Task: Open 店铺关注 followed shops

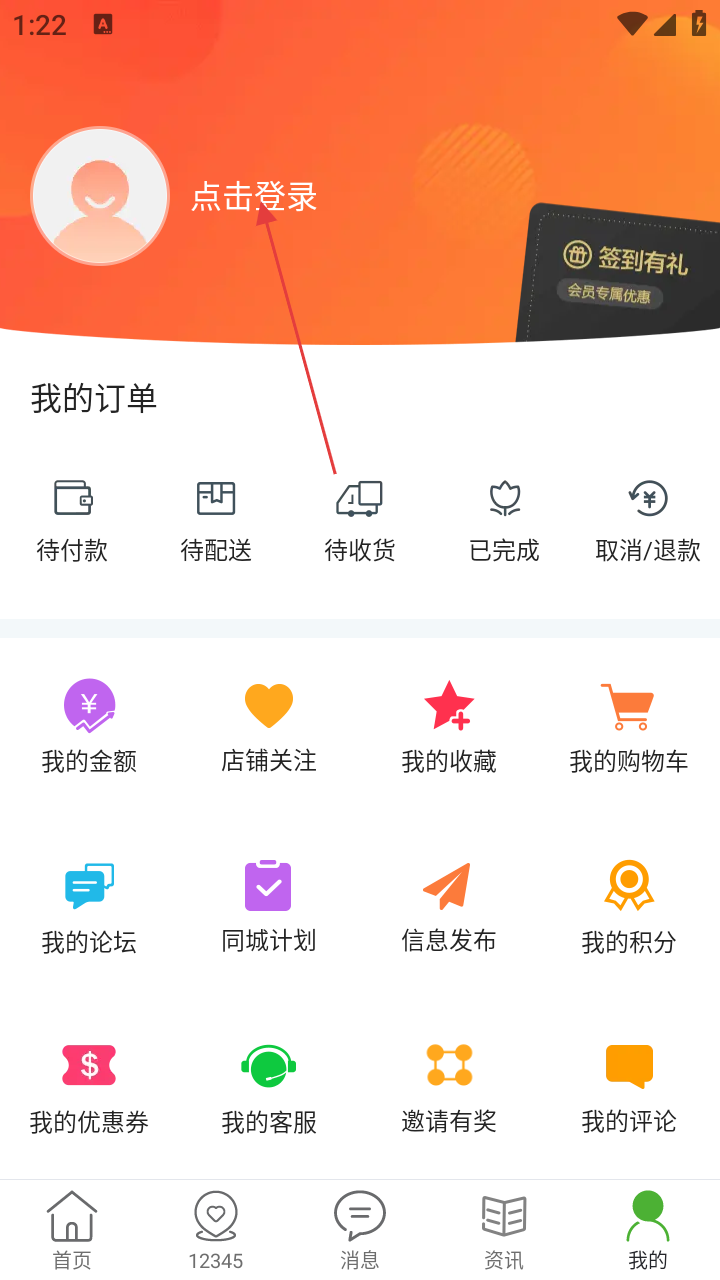Action: coord(269,727)
